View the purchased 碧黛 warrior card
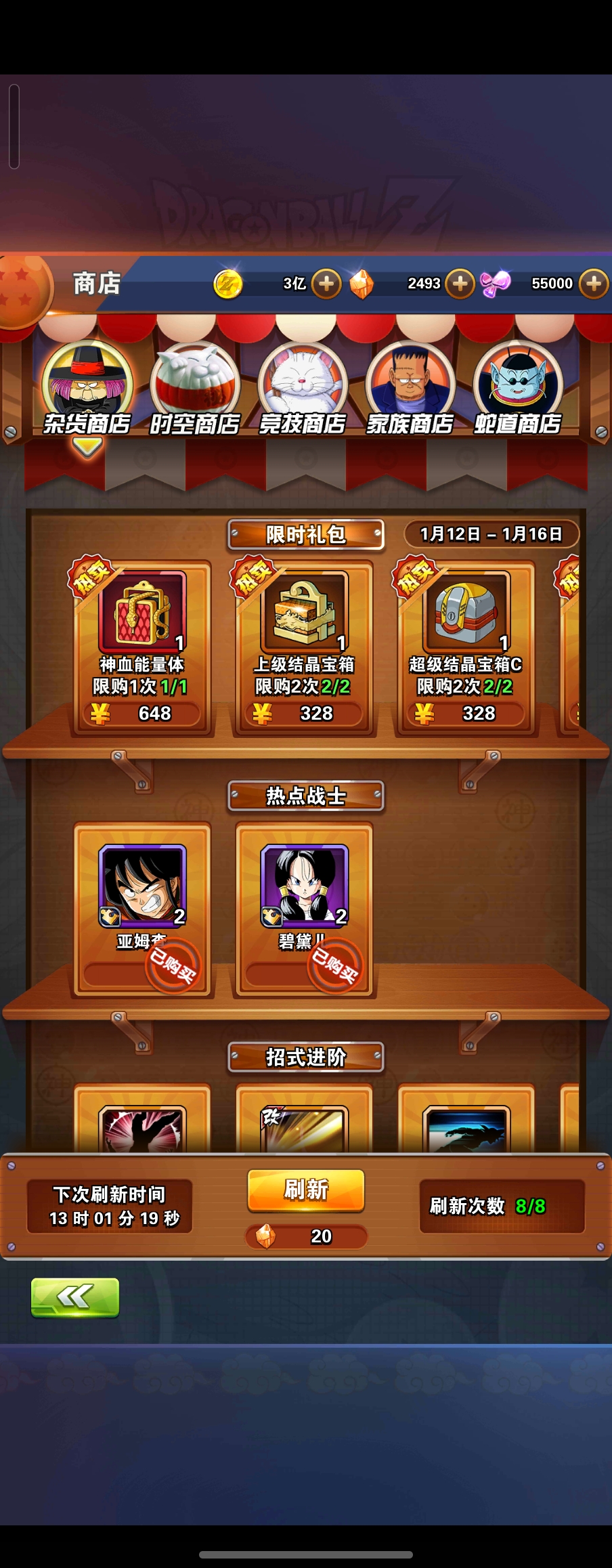This screenshot has width=612, height=1568. tap(304, 908)
